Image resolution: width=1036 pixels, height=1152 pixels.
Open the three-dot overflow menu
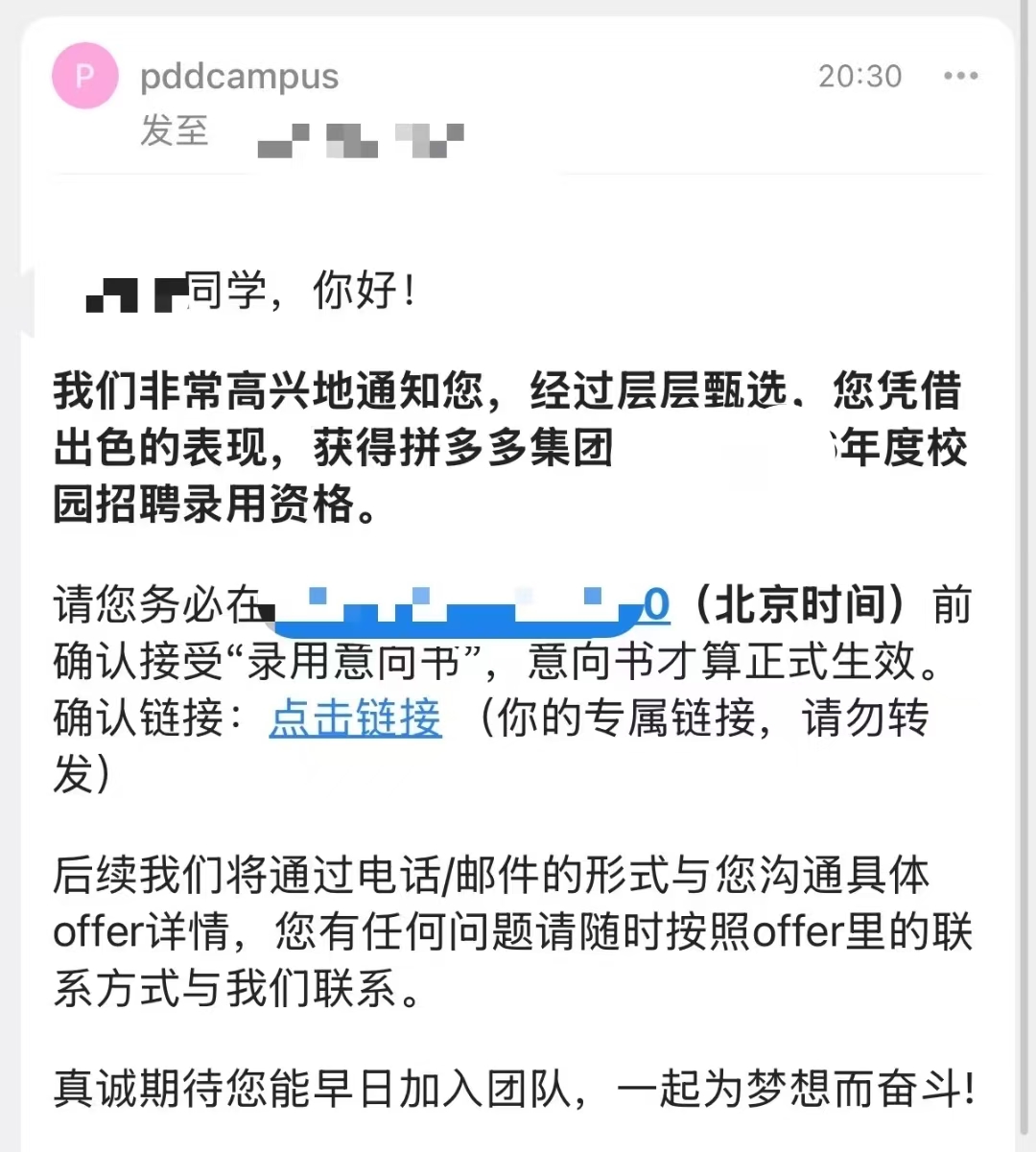[x=960, y=76]
